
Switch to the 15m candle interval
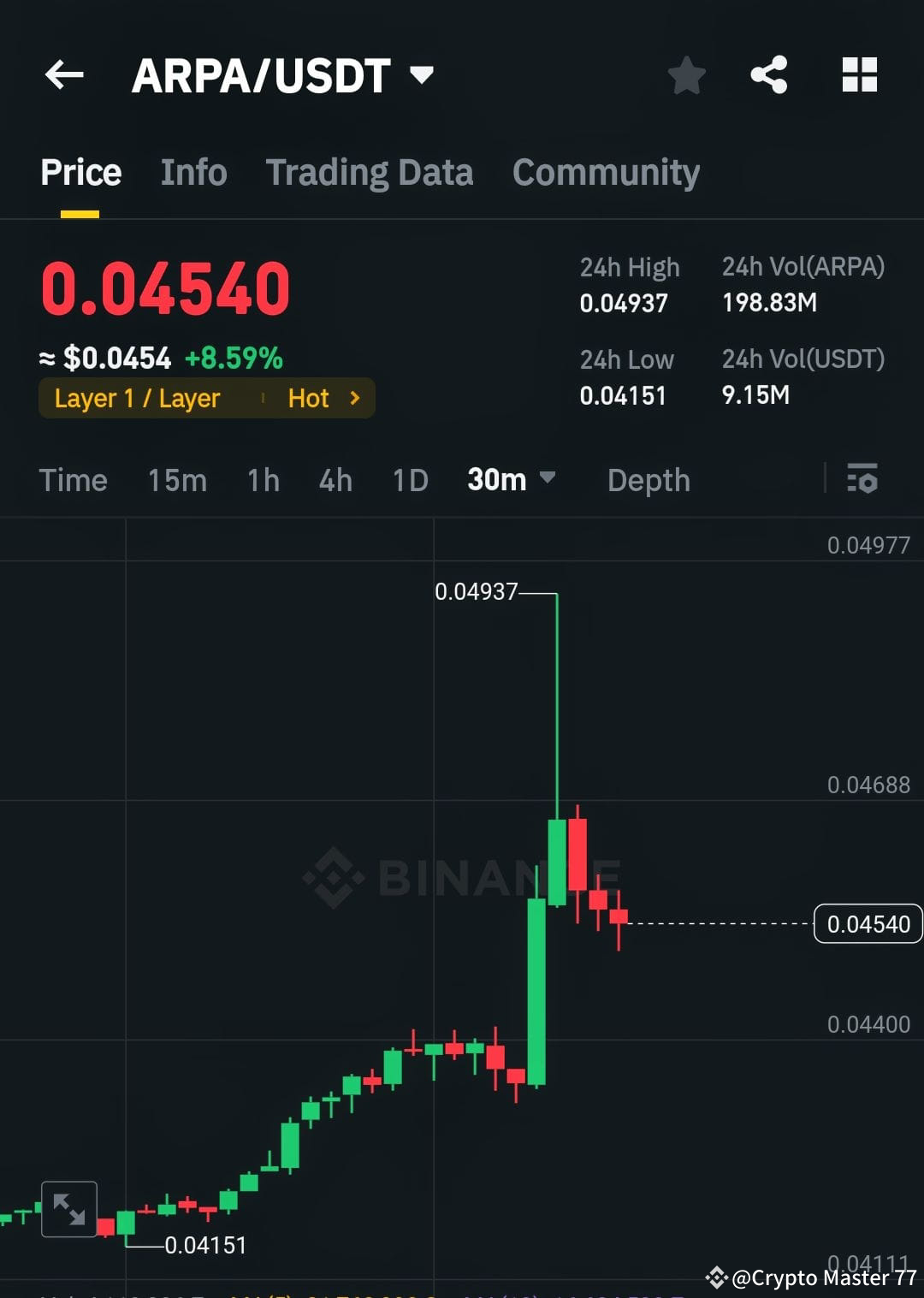pyautogui.click(x=176, y=480)
